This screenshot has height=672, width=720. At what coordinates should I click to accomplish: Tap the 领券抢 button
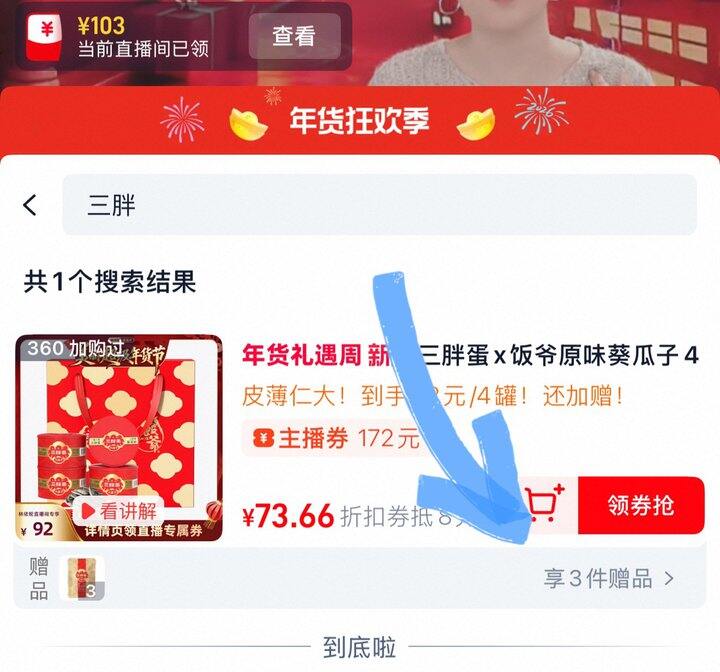pos(641,505)
